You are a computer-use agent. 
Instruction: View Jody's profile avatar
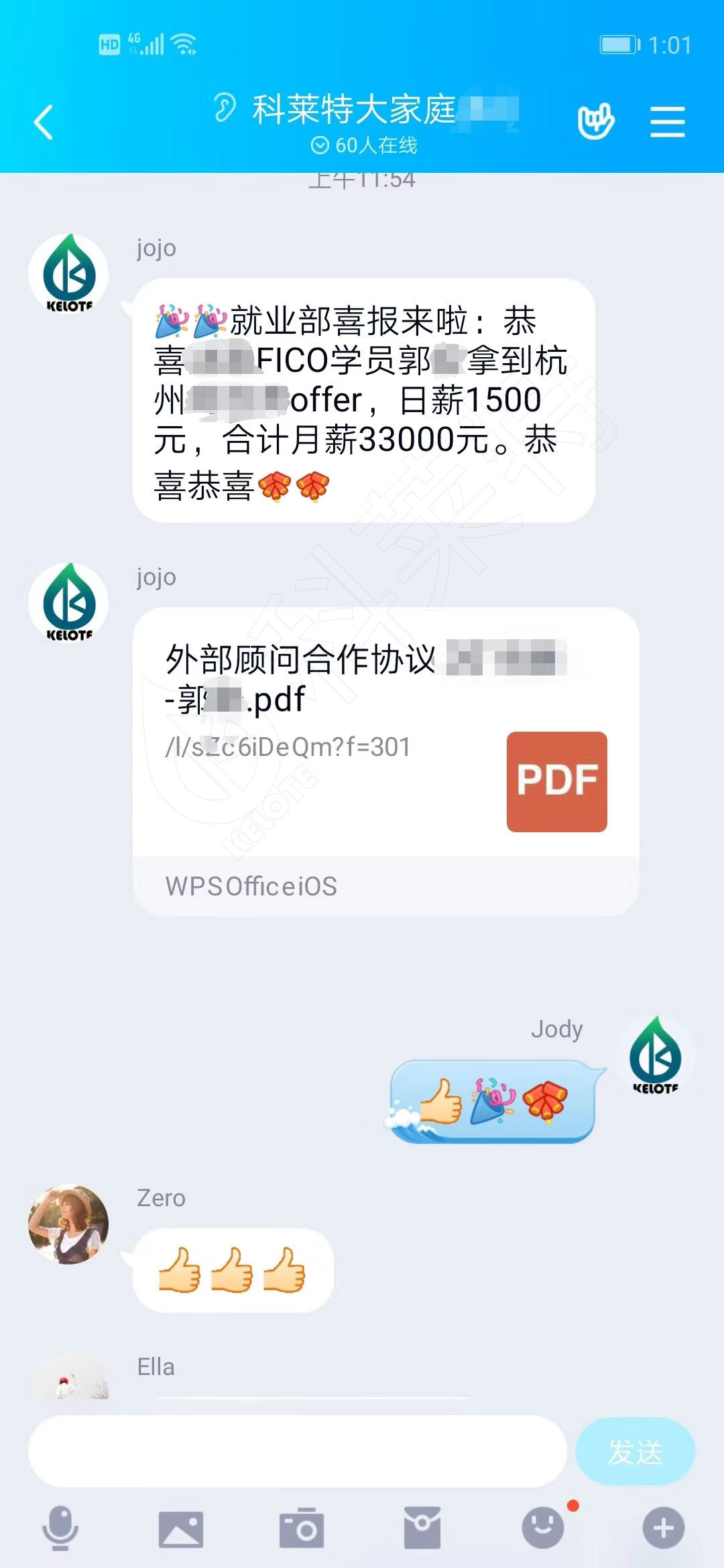click(655, 1056)
